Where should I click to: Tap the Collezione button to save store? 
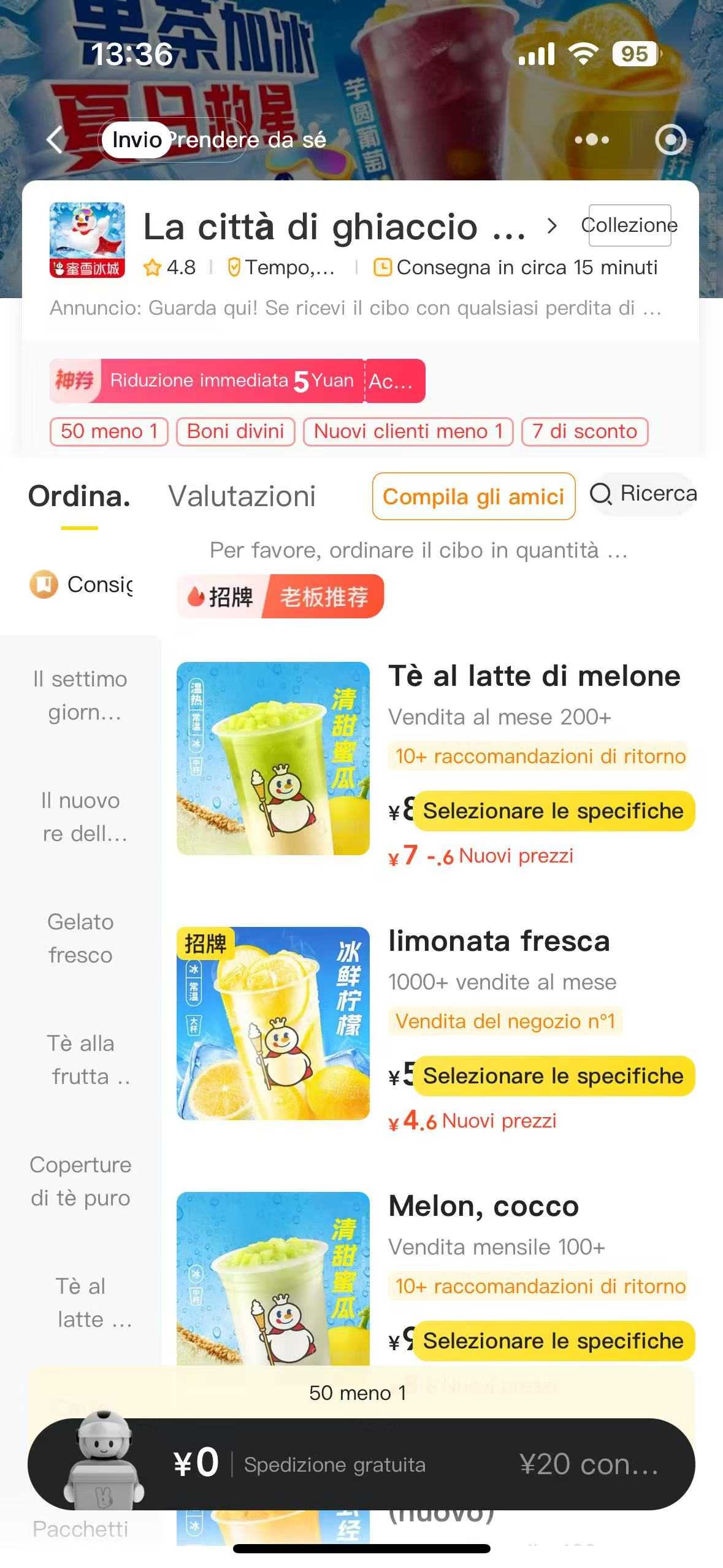(629, 225)
